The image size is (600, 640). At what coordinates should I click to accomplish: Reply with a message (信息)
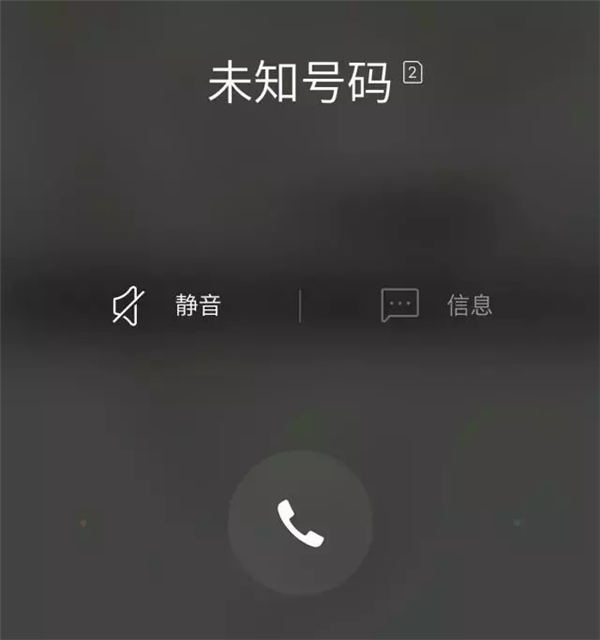[x=437, y=306]
